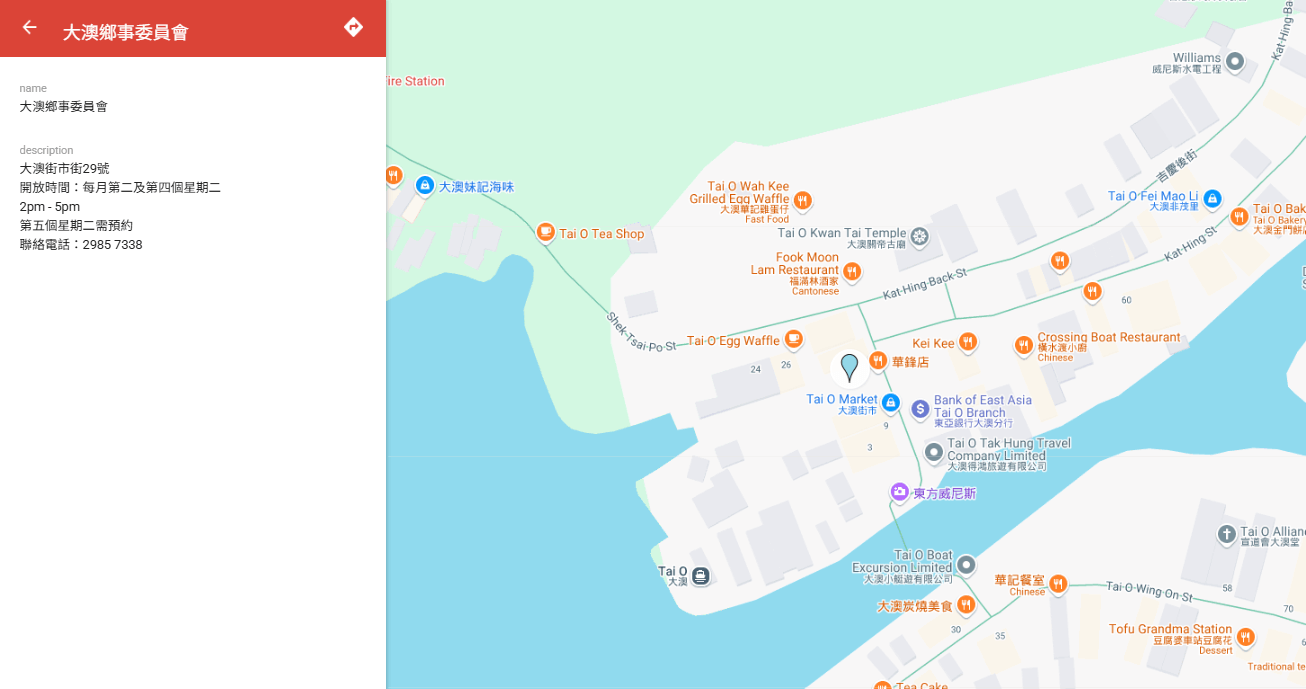This screenshot has height=689, width=1306.
Task: Open 華記餐室 restaurant marker
Action: (1058, 583)
